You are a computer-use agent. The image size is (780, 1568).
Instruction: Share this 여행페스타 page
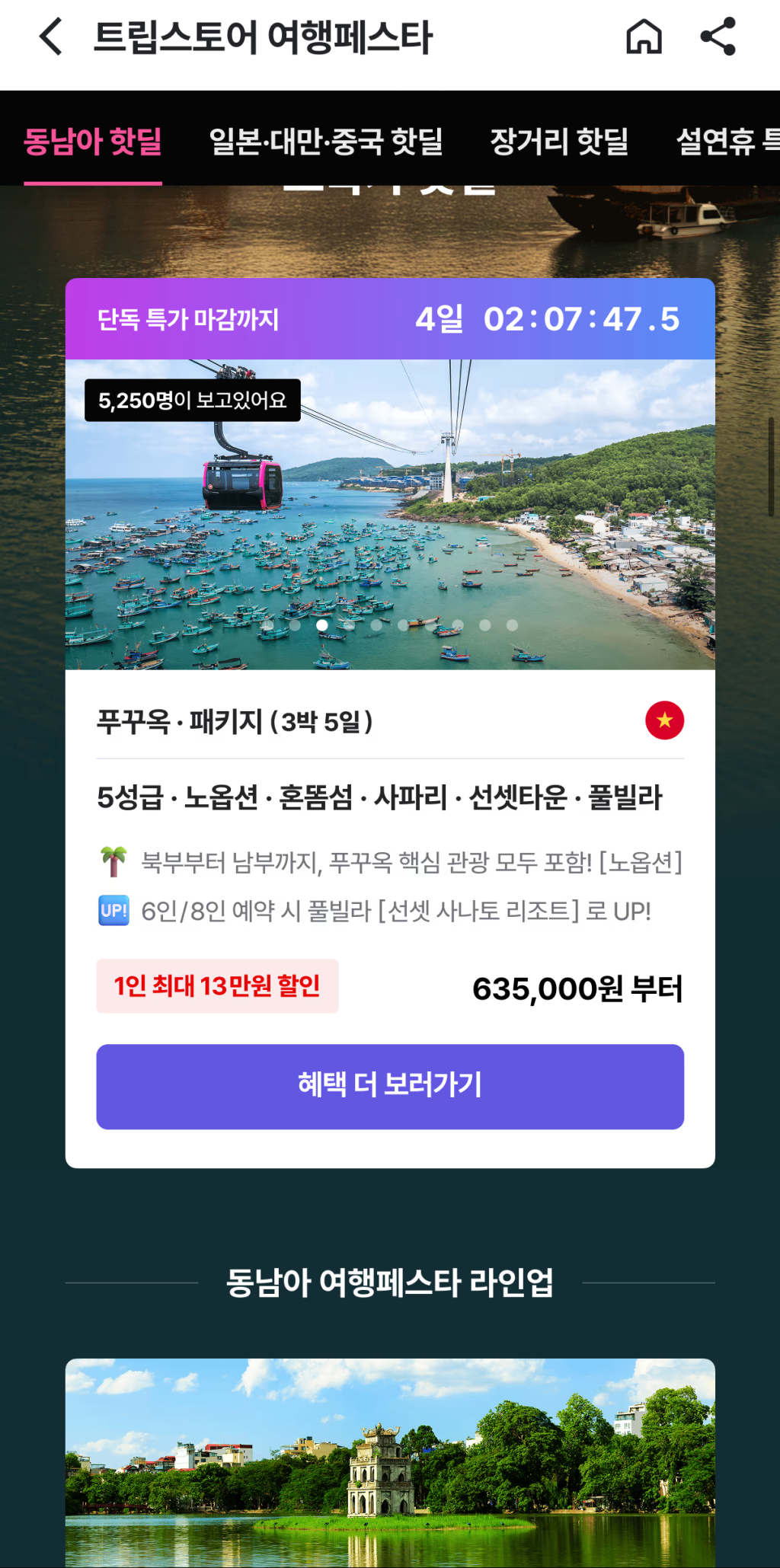pos(718,37)
